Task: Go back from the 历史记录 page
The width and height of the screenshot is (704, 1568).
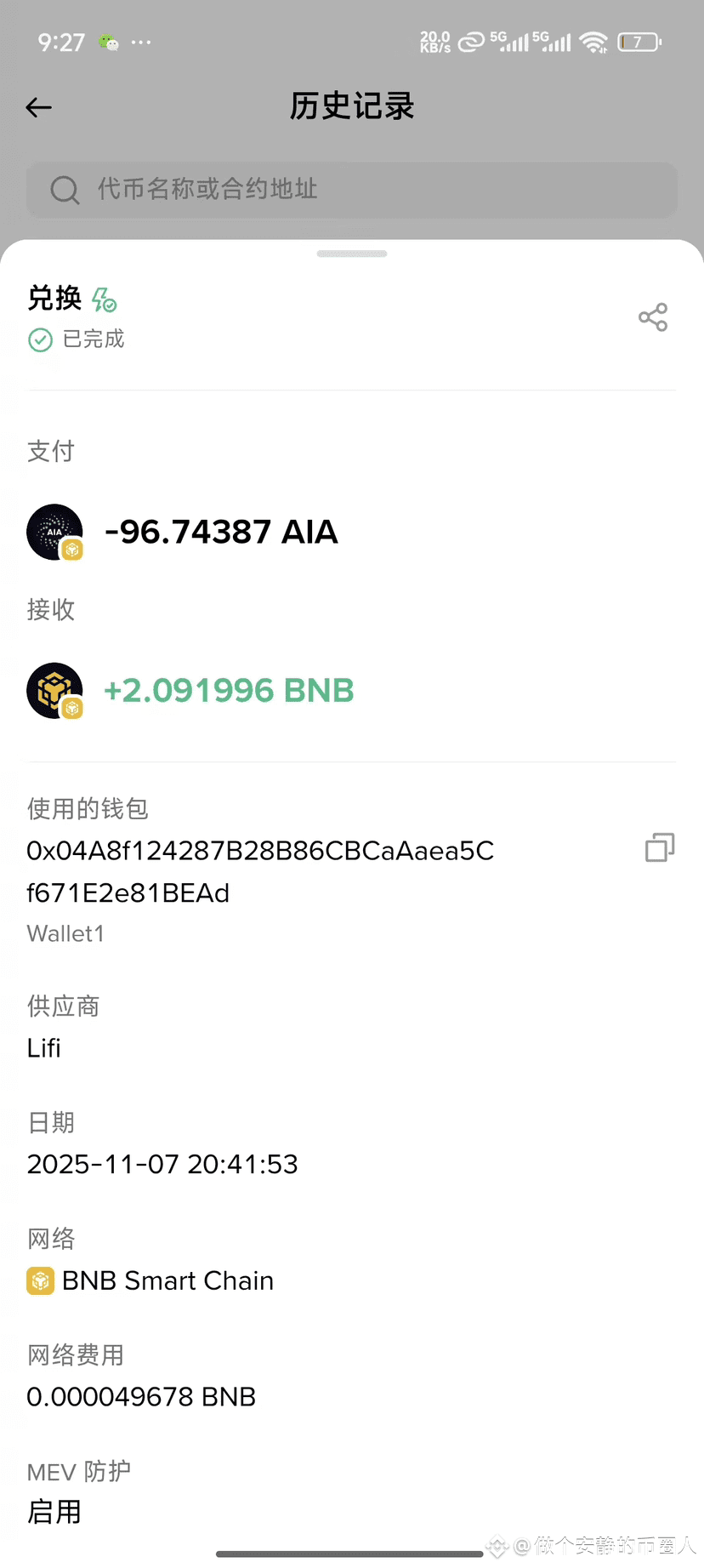Action: point(39,107)
